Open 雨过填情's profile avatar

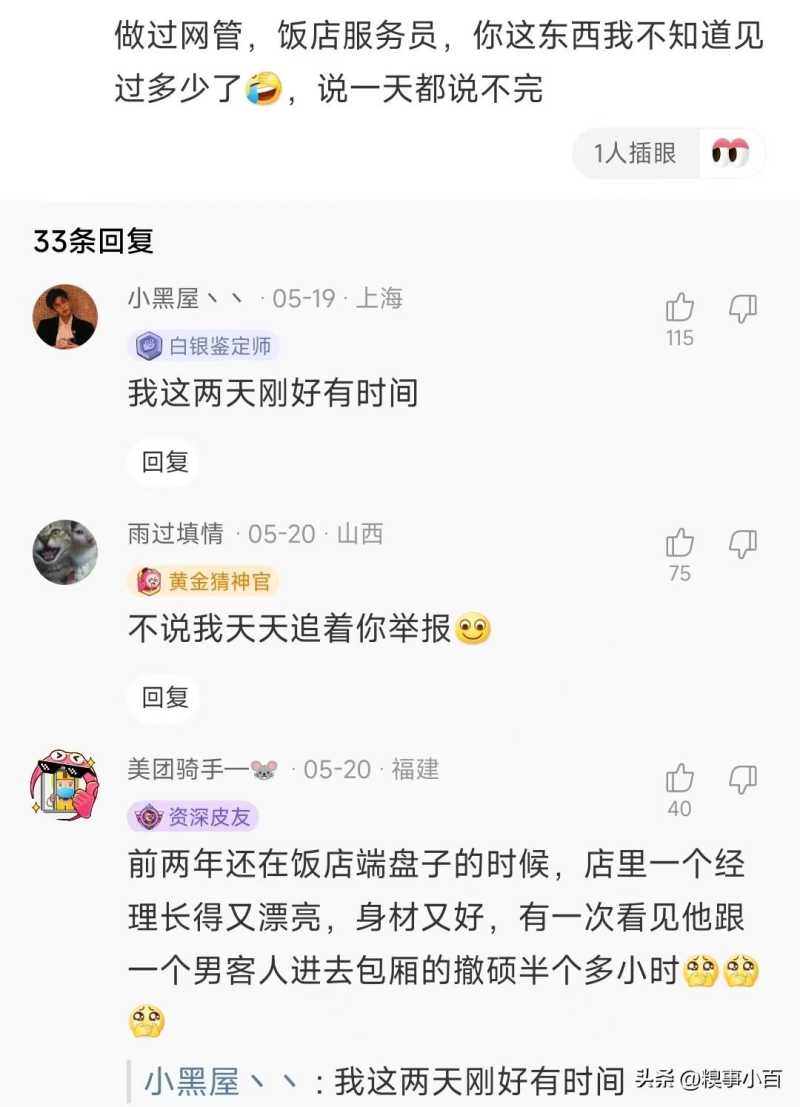pyautogui.click(x=65, y=552)
